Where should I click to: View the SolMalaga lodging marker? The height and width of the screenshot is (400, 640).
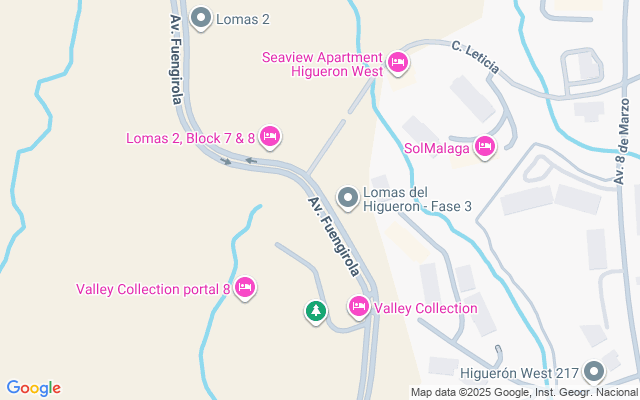485,148
